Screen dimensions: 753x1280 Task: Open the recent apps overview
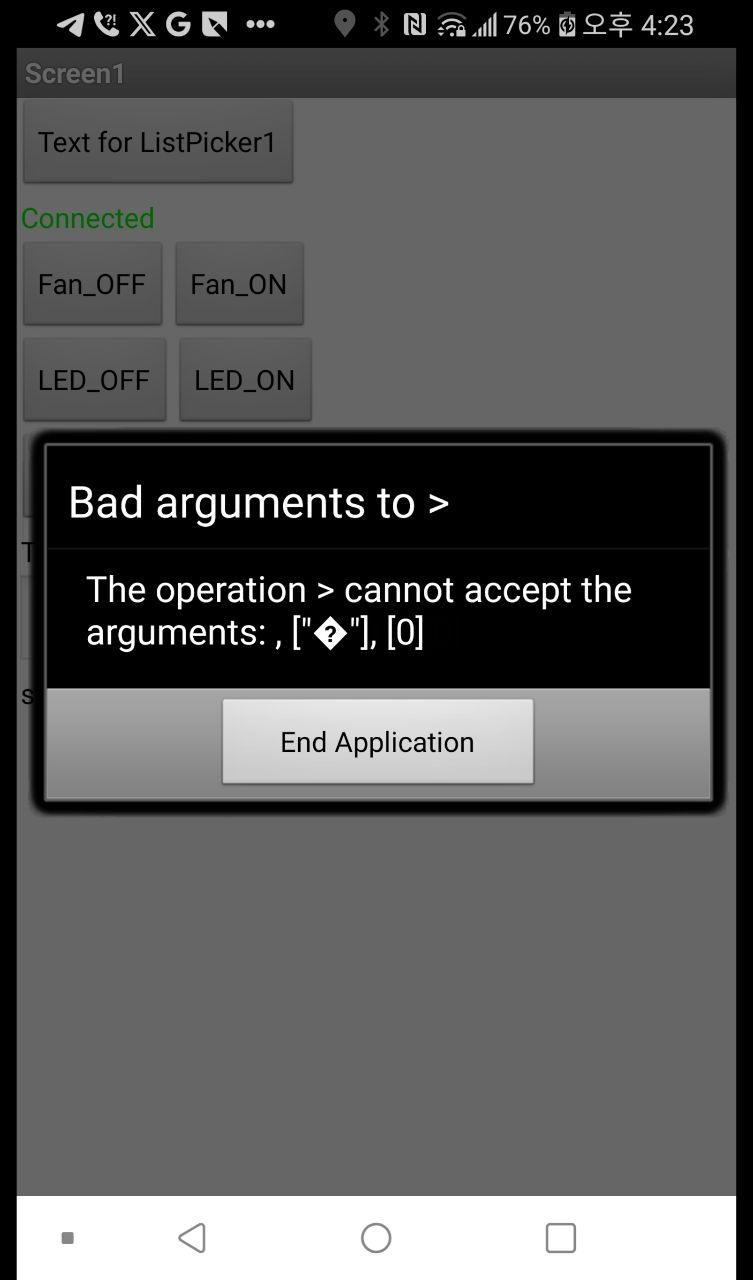(x=560, y=1238)
